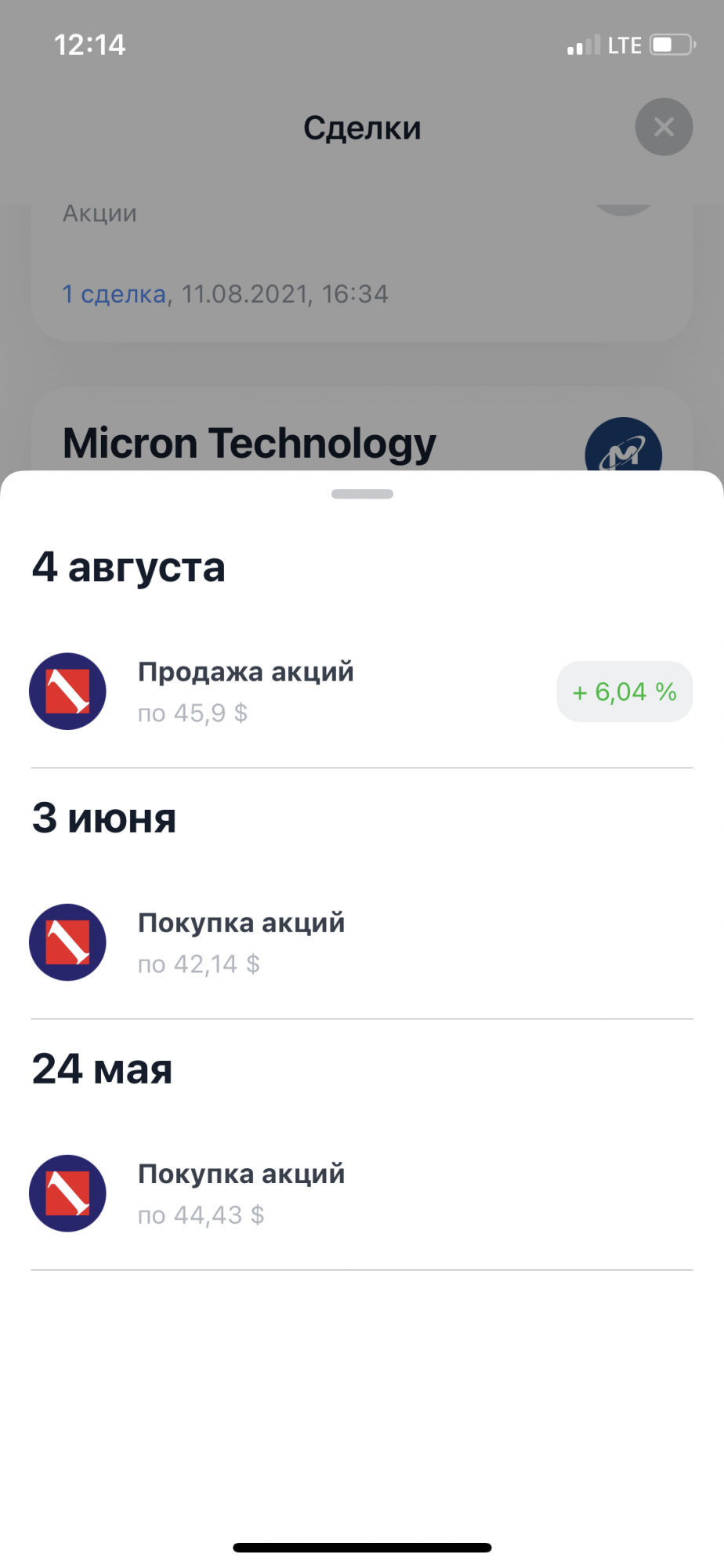
Task: Tap the bottom sheet drag handle
Action: point(362,494)
